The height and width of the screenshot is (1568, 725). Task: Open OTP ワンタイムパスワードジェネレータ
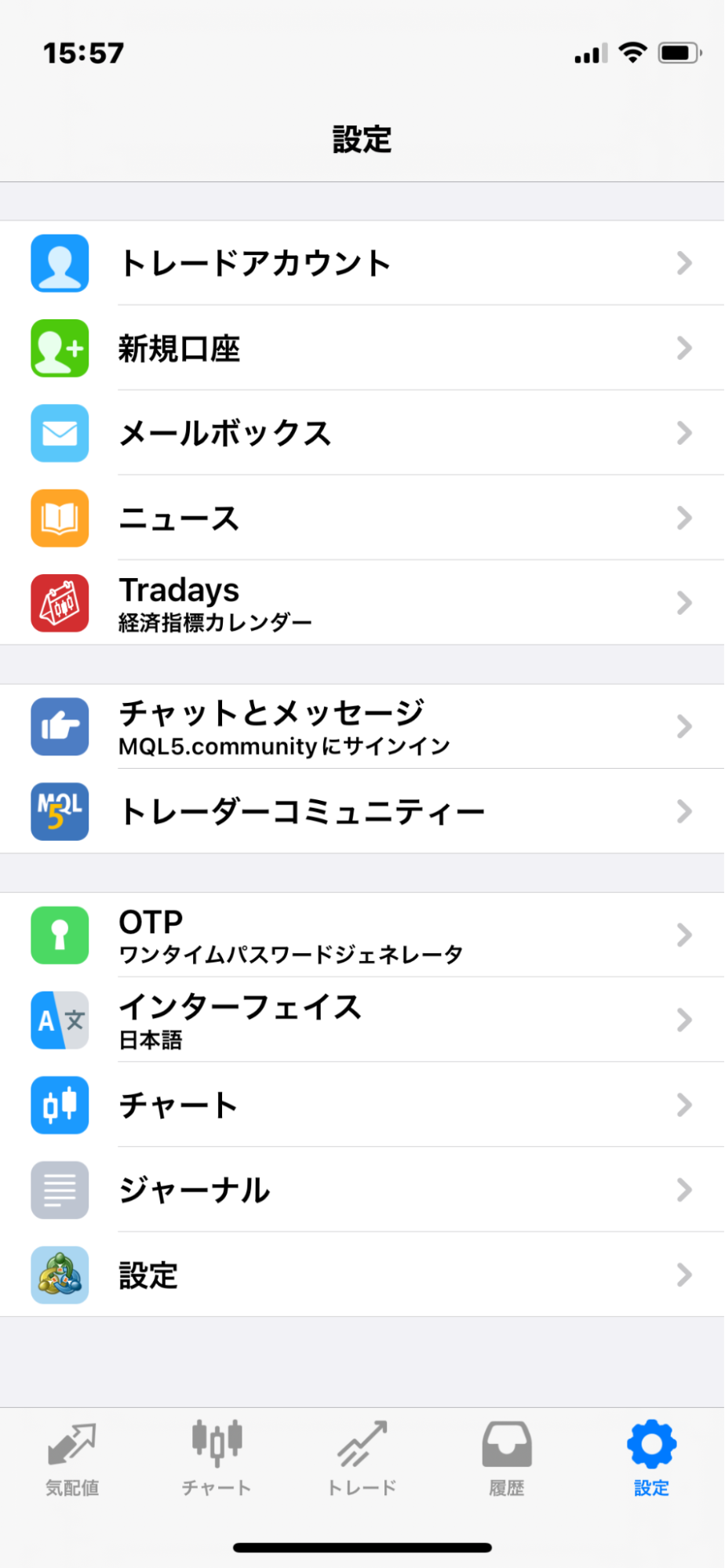(x=361, y=935)
